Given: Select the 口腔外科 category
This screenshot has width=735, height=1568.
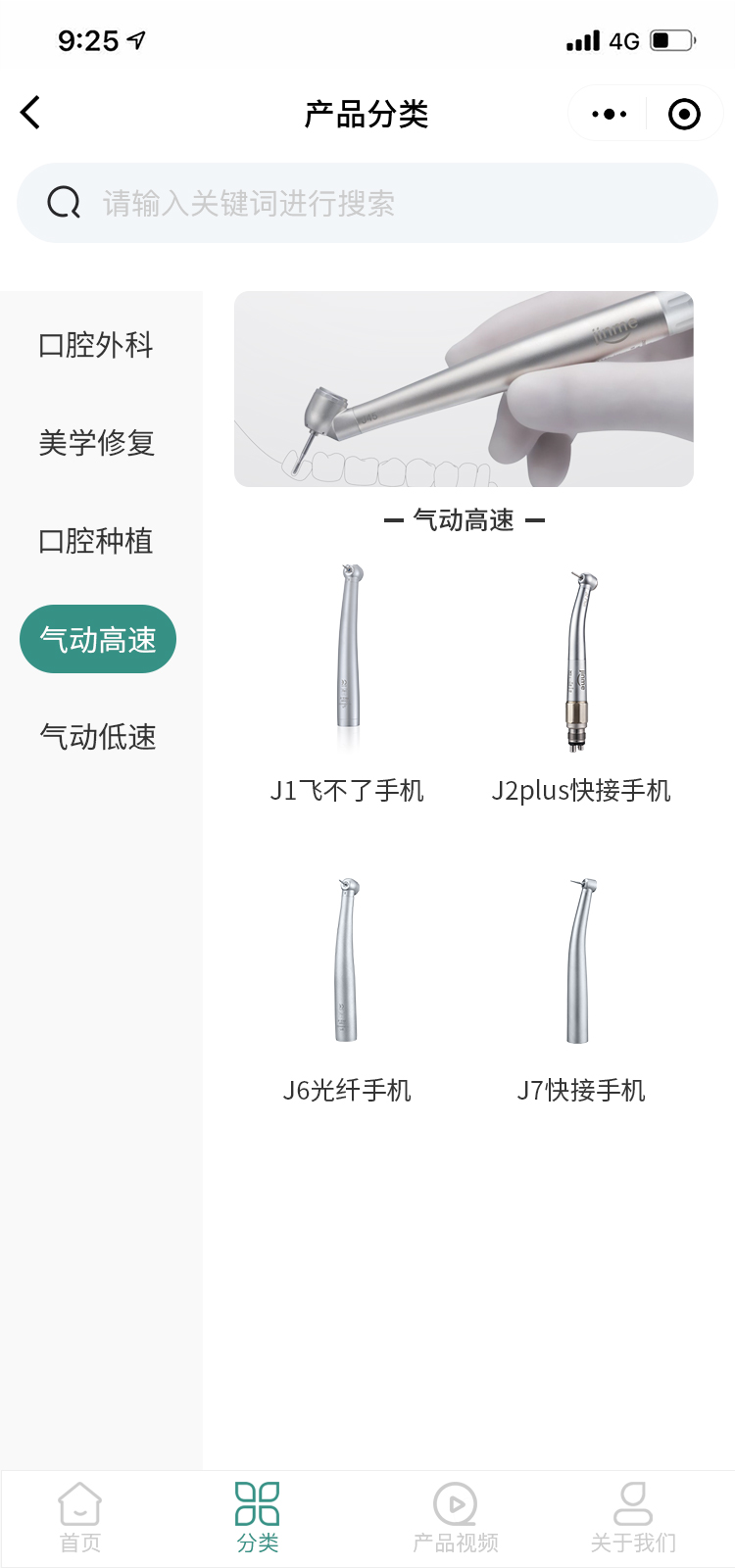Looking at the screenshot, I should pos(96,345).
